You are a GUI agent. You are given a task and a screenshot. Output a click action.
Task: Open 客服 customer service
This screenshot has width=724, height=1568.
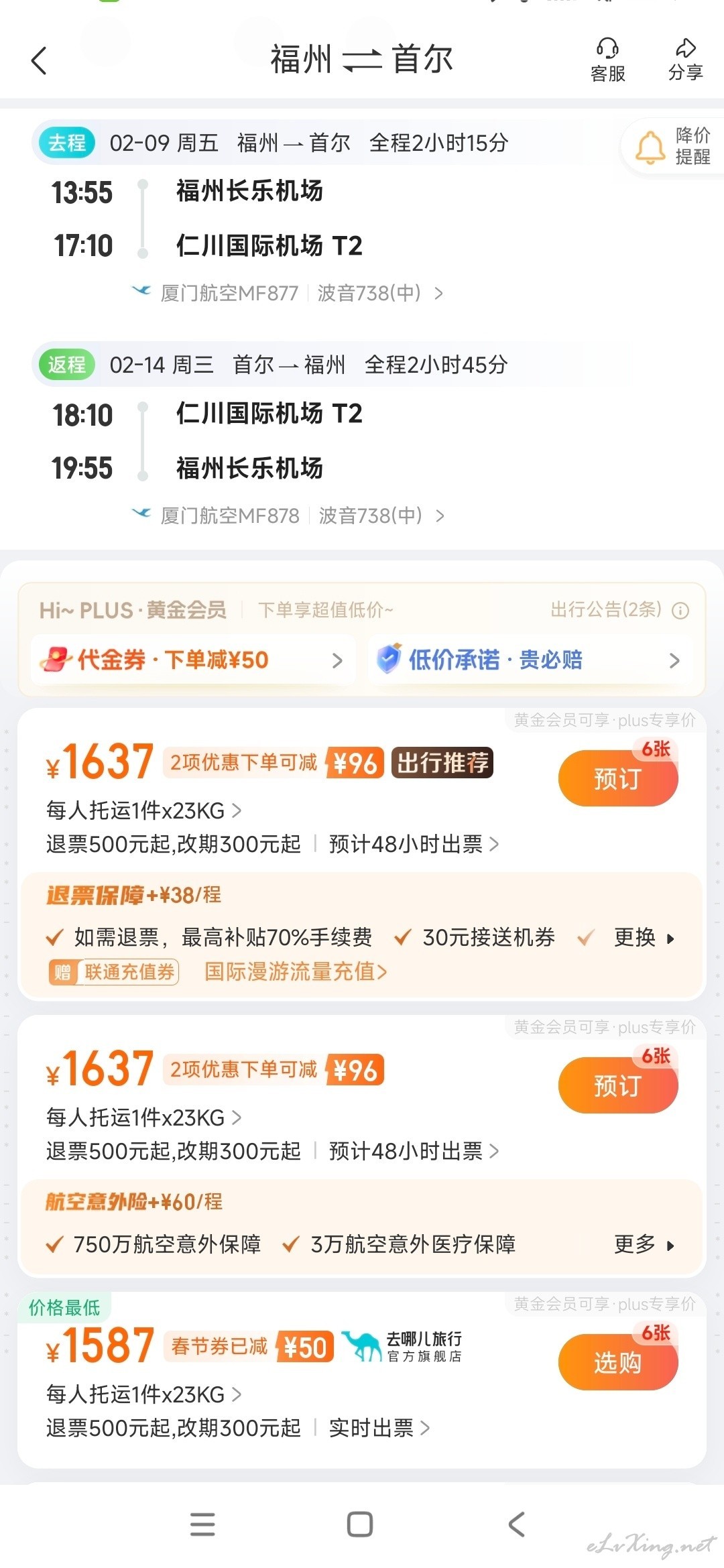pyautogui.click(x=607, y=60)
